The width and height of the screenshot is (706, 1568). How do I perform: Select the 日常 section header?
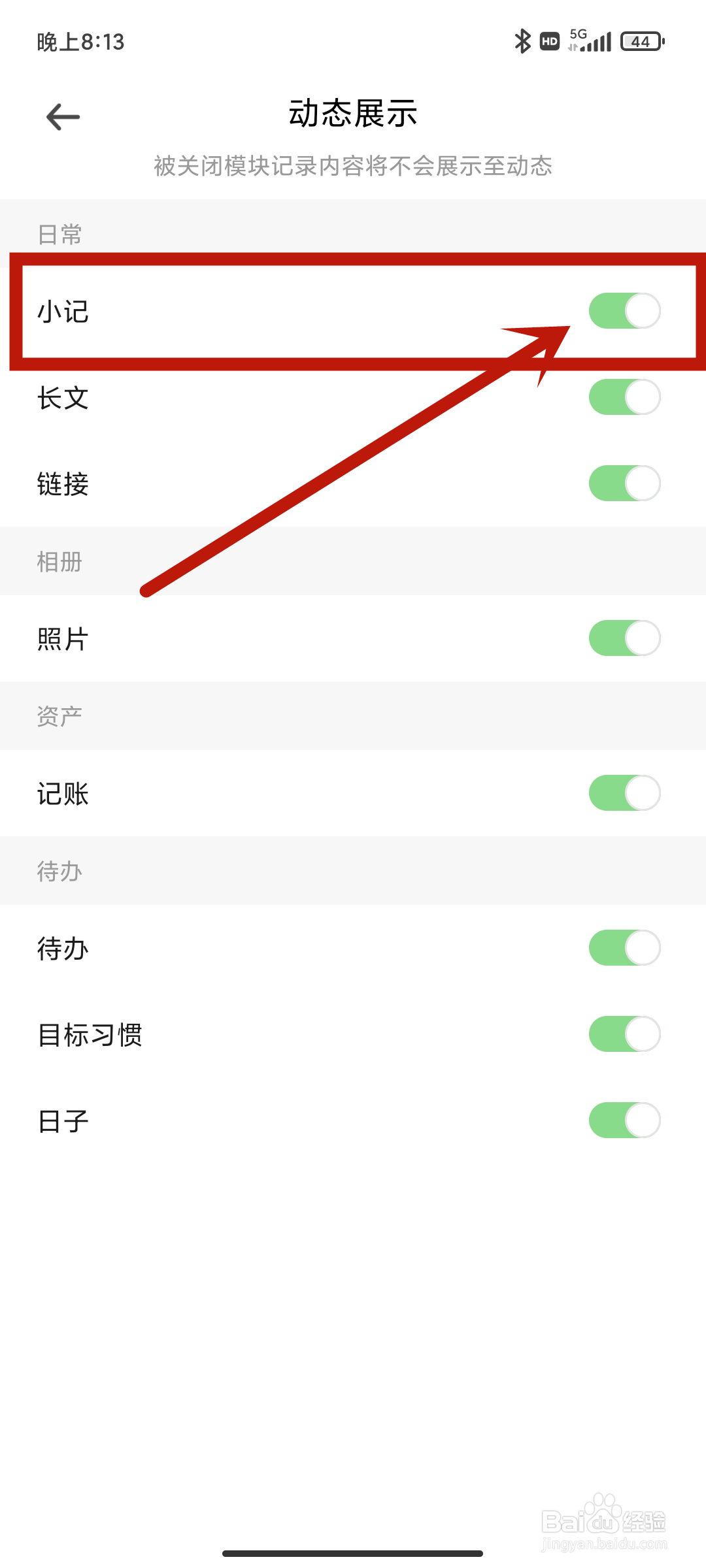[61, 233]
